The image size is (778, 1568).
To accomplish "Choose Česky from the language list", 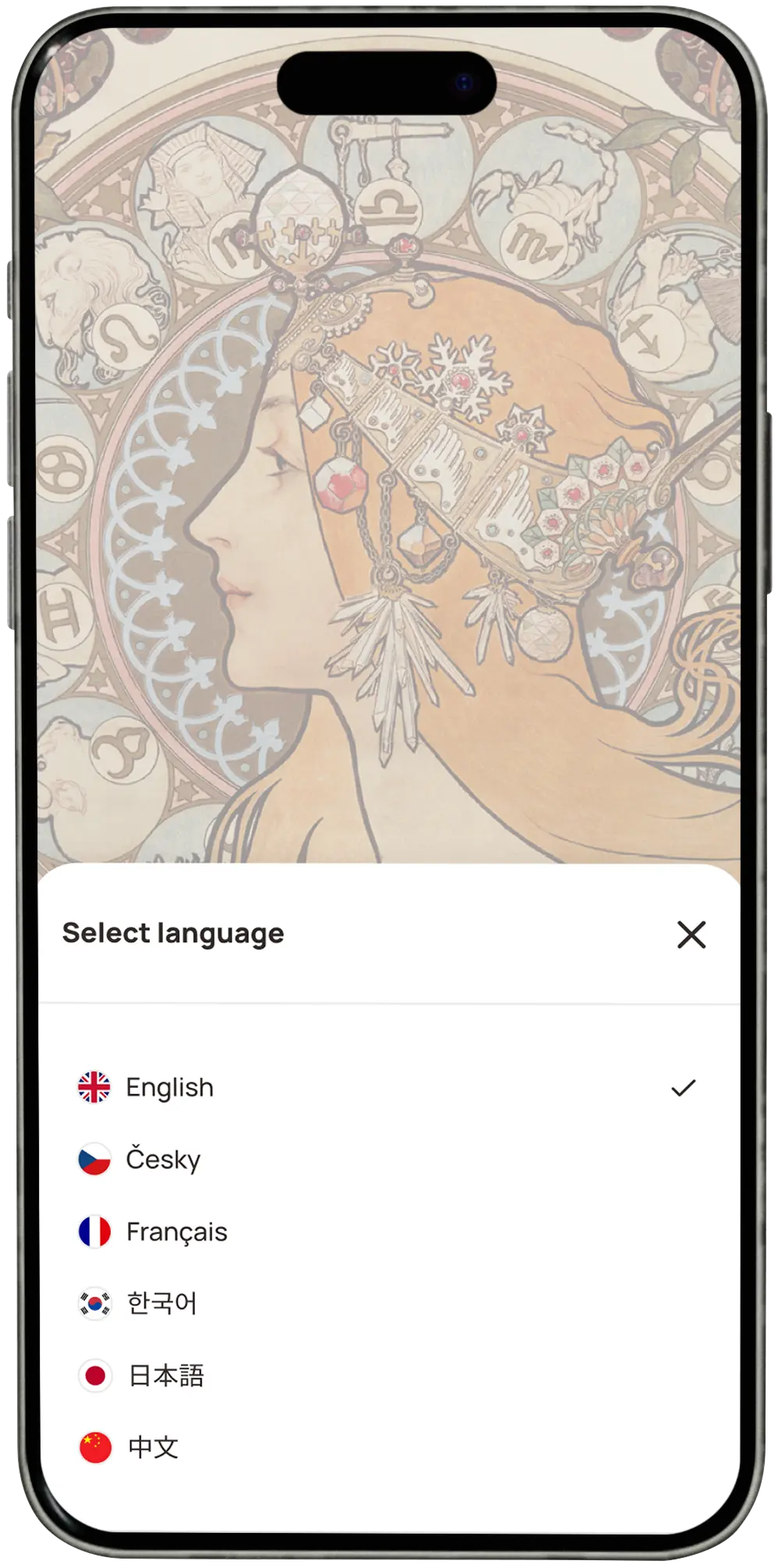I will pos(163,1160).
